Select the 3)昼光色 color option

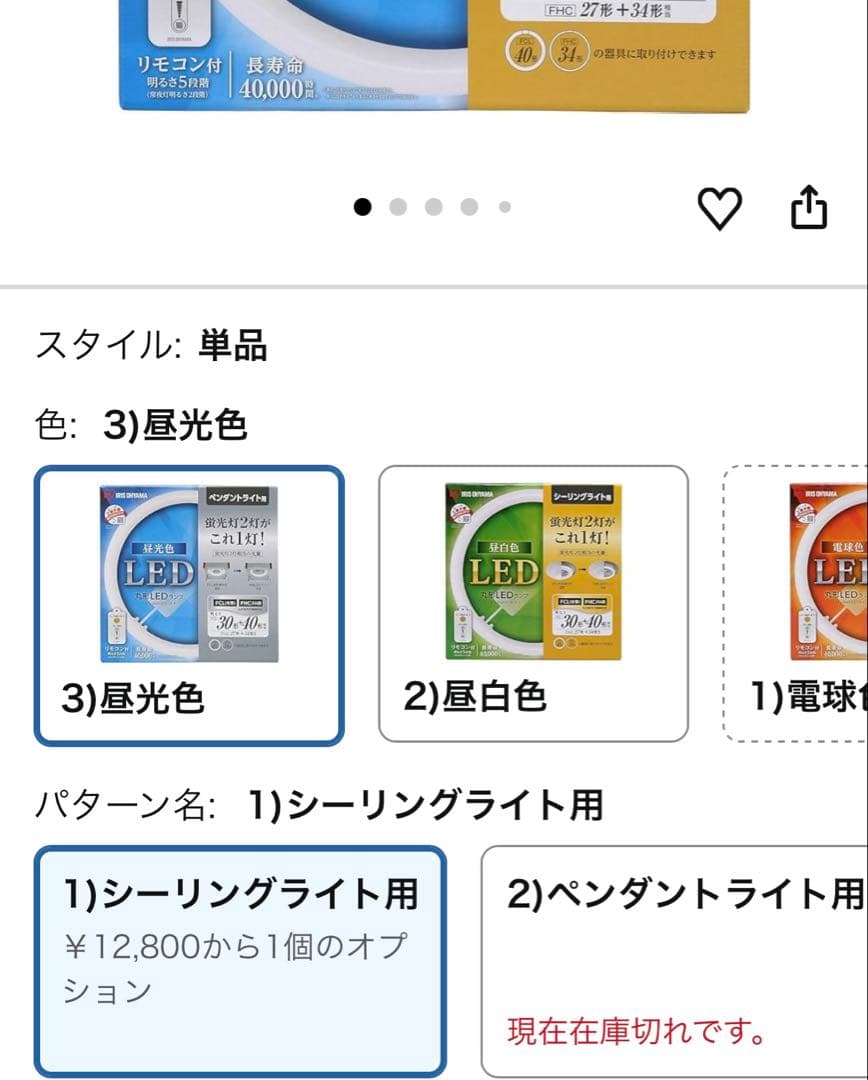[x=189, y=605]
